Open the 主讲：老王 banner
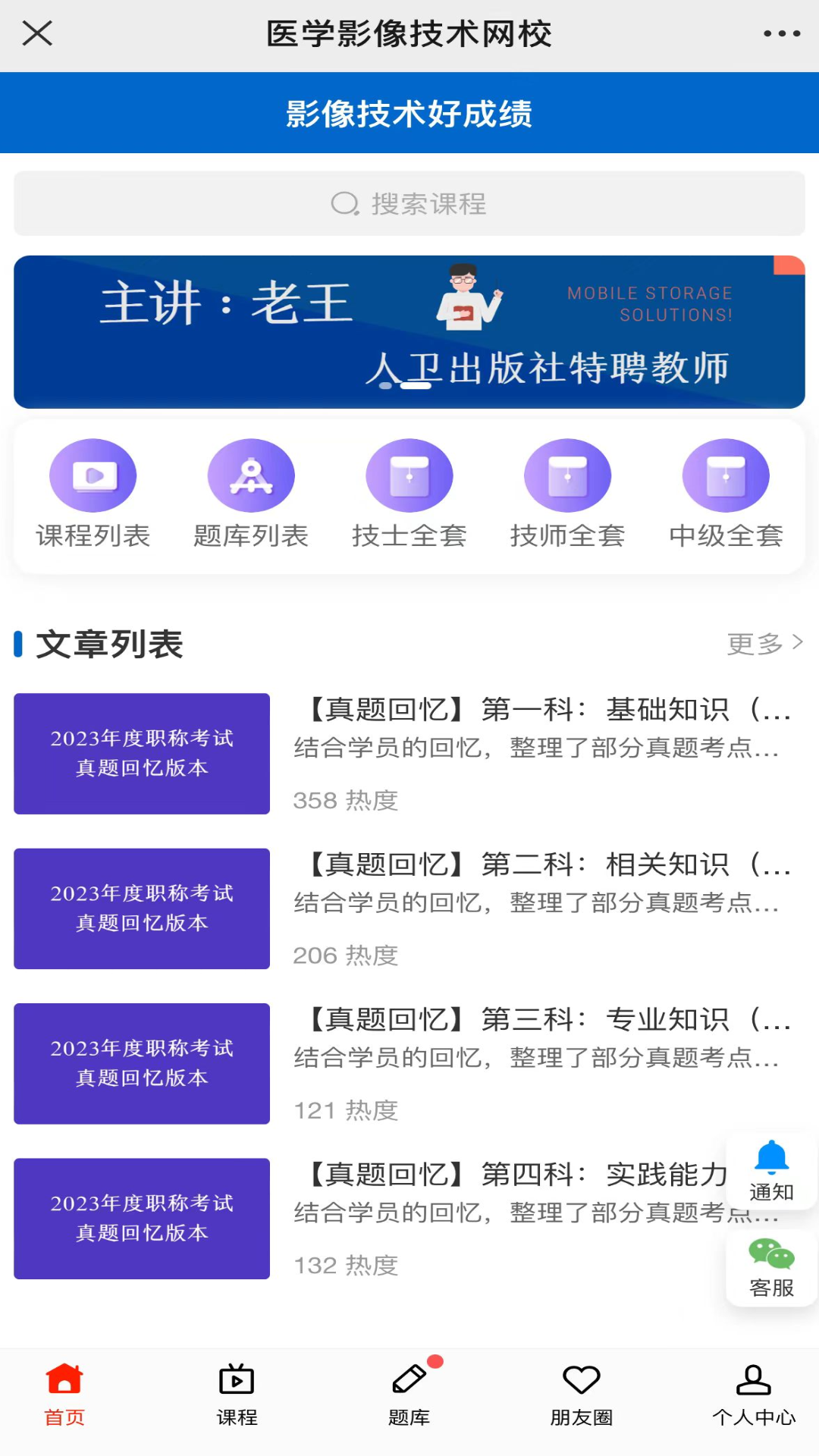Image resolution: width=819 pixels, height=1456 pixels. 409,331
